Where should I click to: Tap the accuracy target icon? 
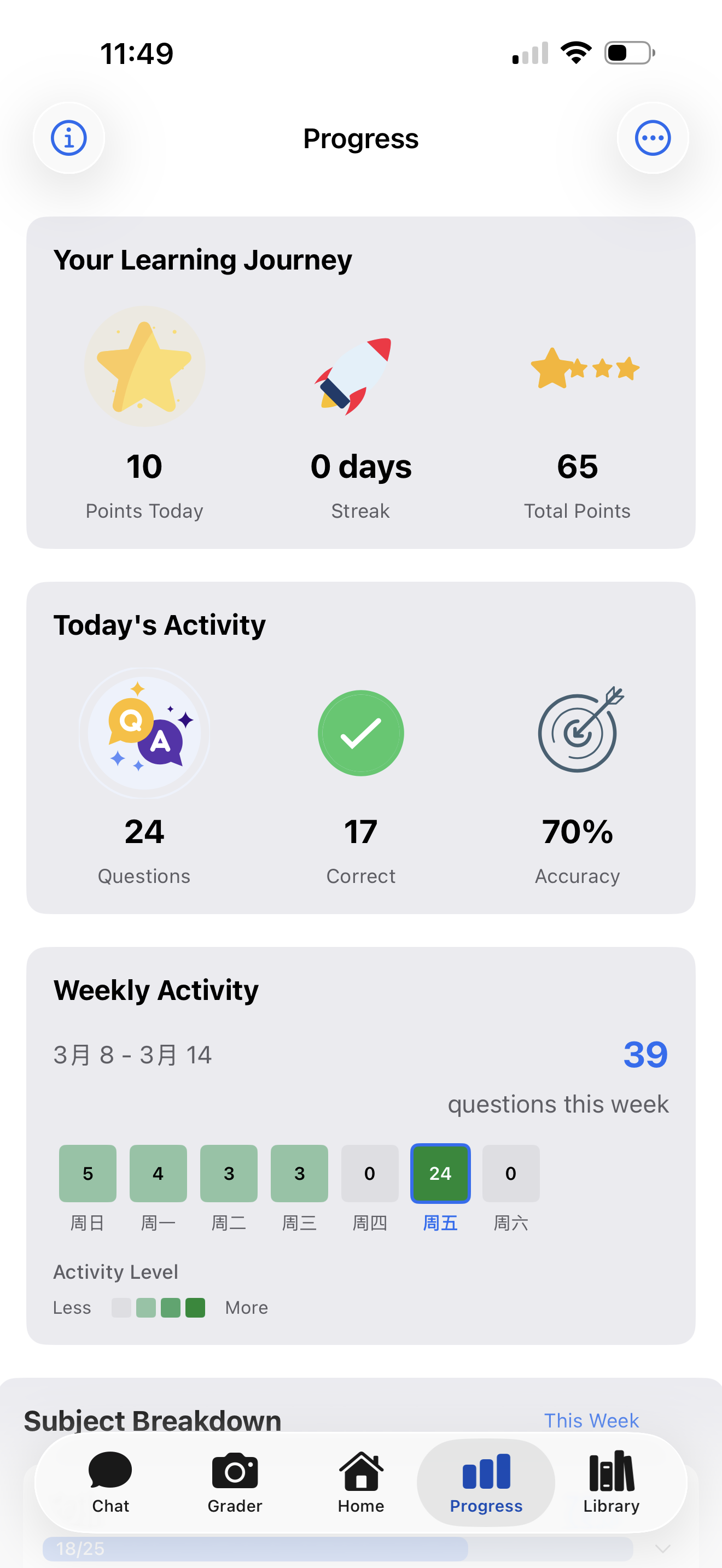coord(577,733)
